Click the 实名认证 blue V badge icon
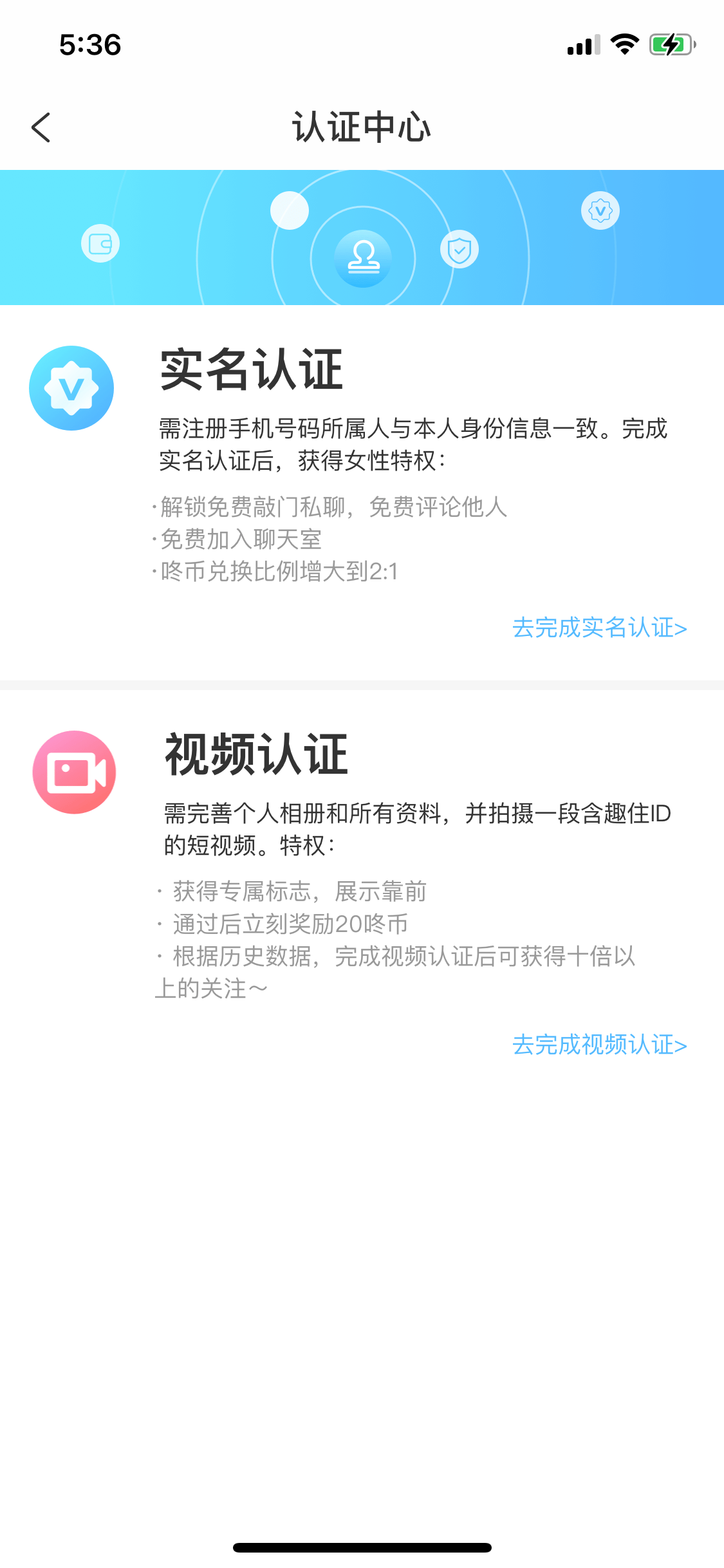 point(71,387)
